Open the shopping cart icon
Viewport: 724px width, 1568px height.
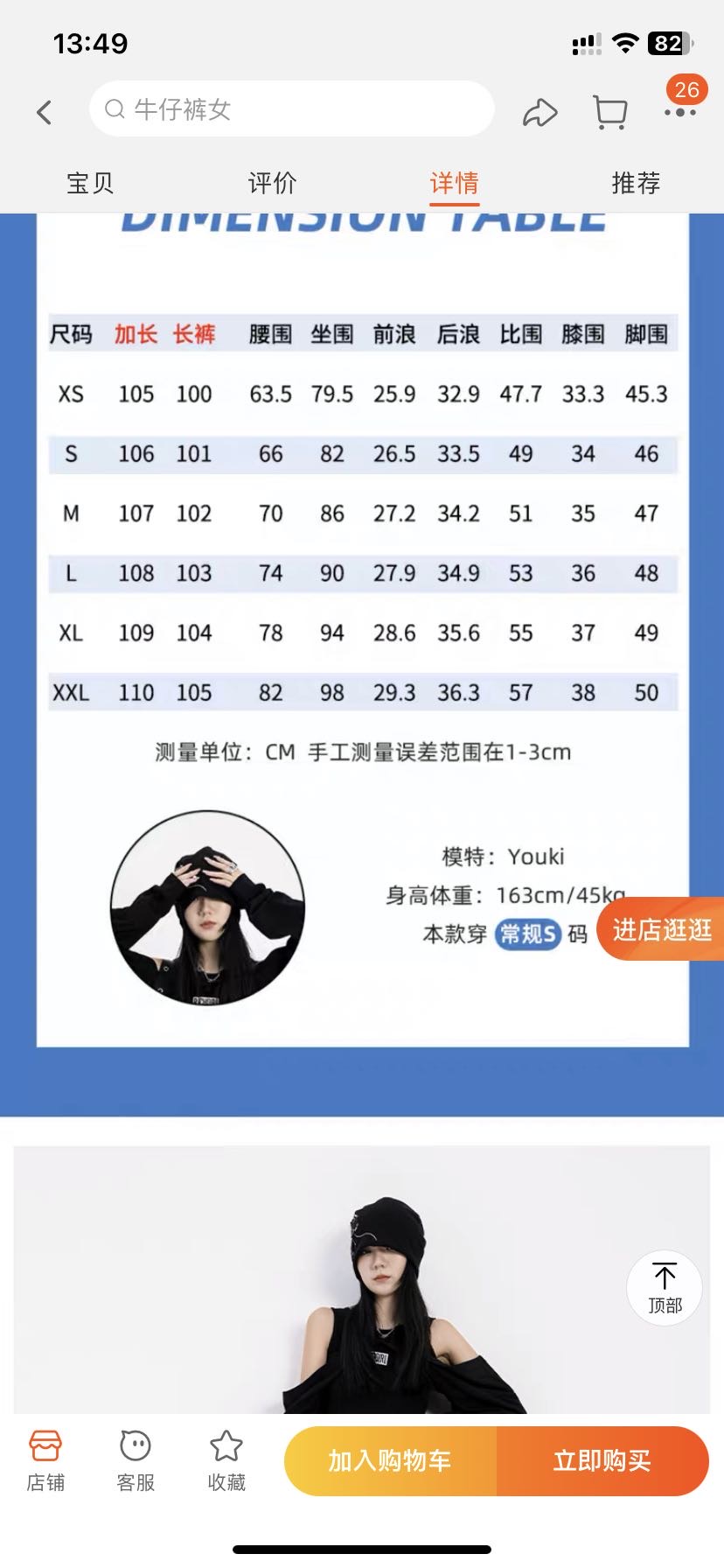pyautogui.click(x=609, y=111)
